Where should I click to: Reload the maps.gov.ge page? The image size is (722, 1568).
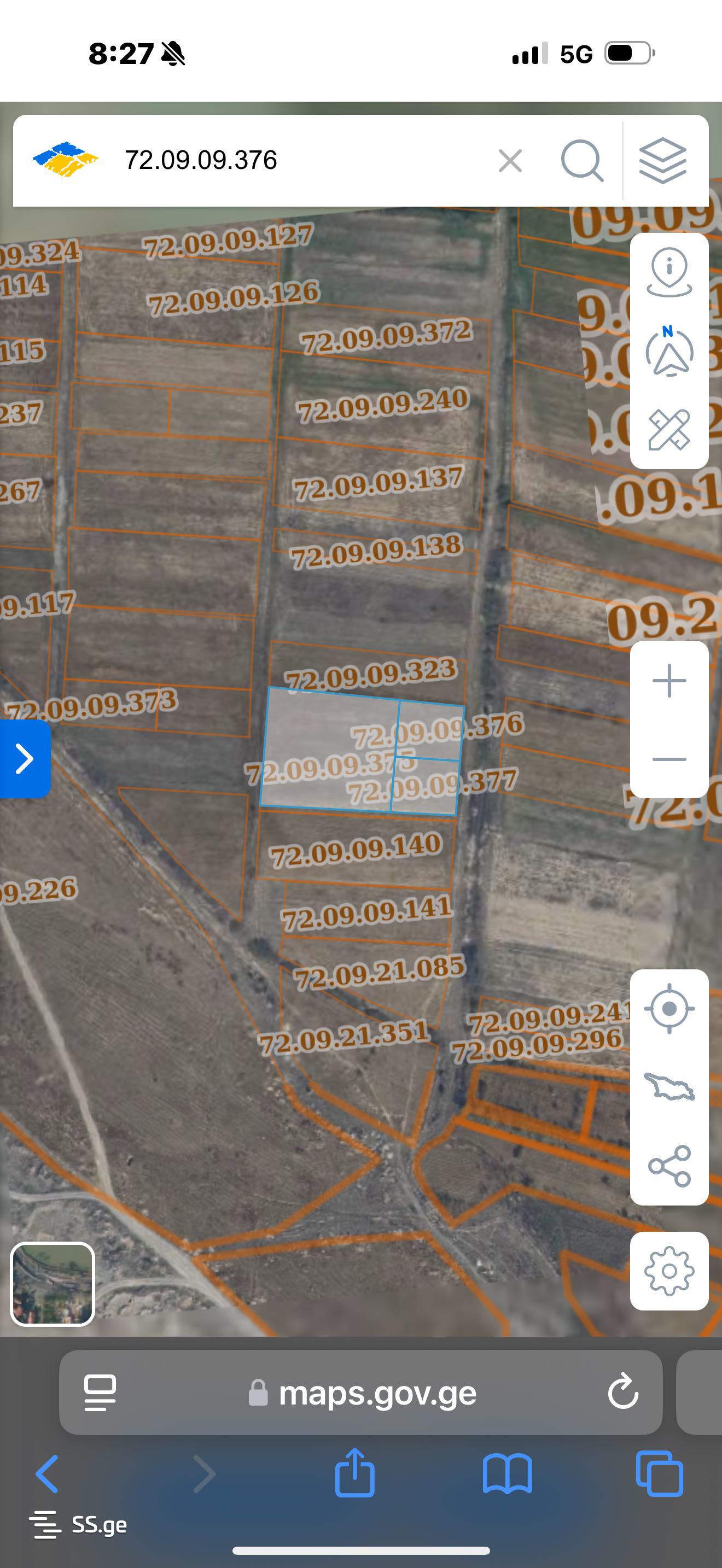pos(622,1392)
